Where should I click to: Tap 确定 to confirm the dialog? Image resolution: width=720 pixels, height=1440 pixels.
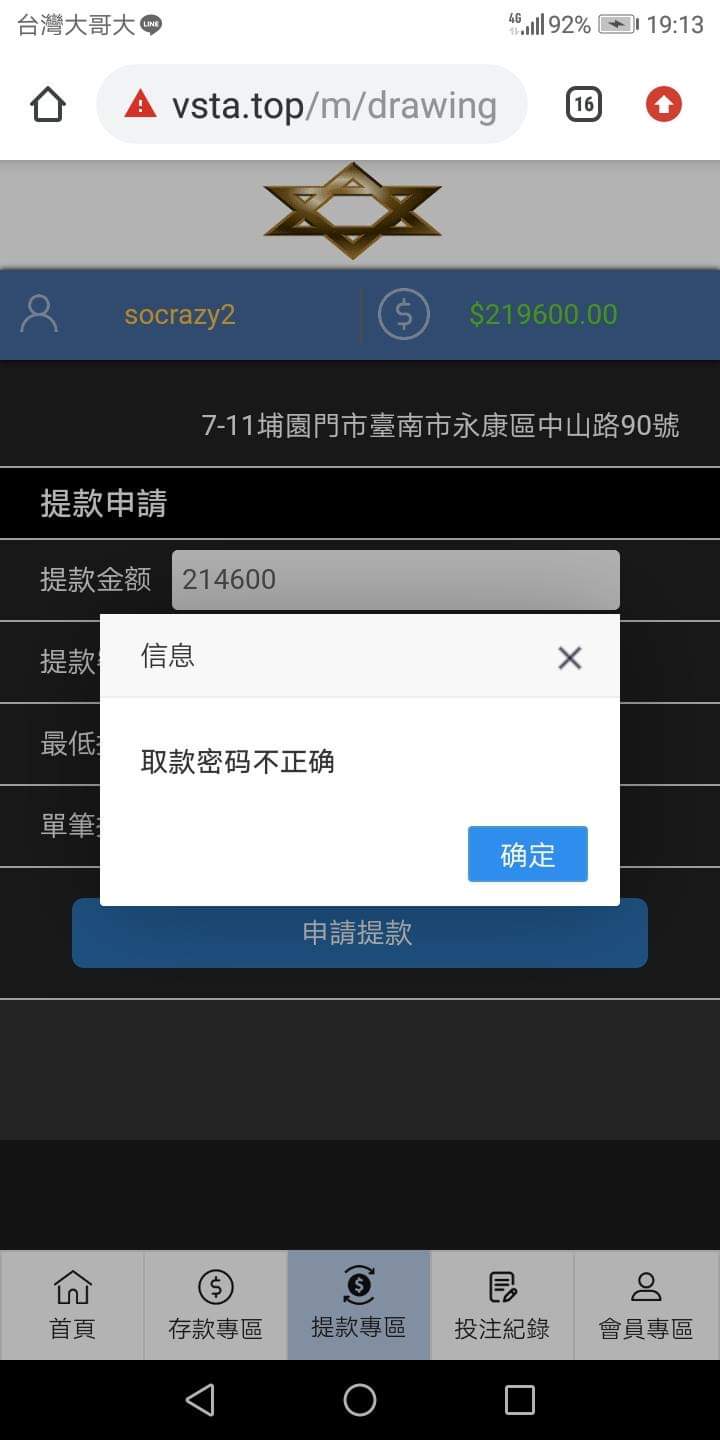(x=527, y=854)
